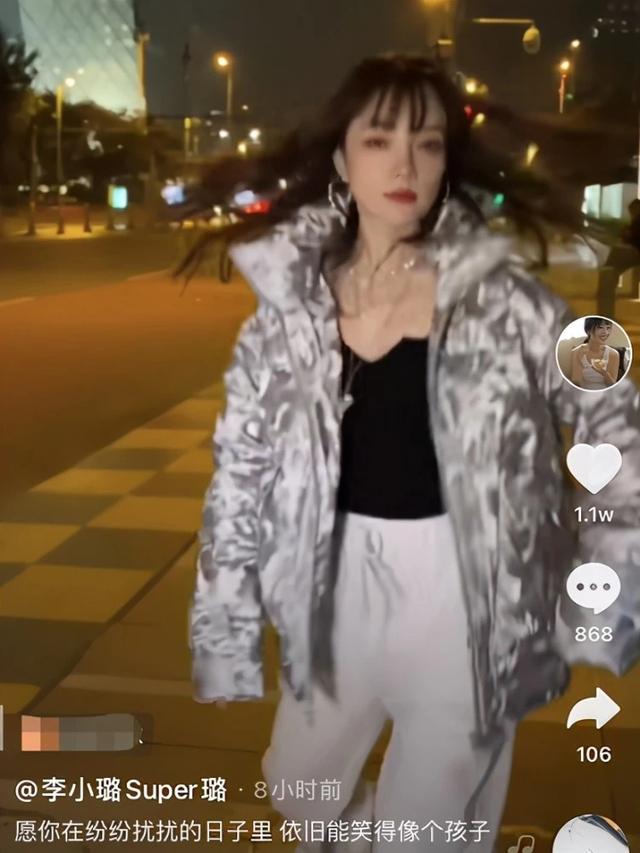Open the @李小璐Super璐 username link
Image resolution: width=640 pixels, height=853 pixels.
click(x=121, y=790)
